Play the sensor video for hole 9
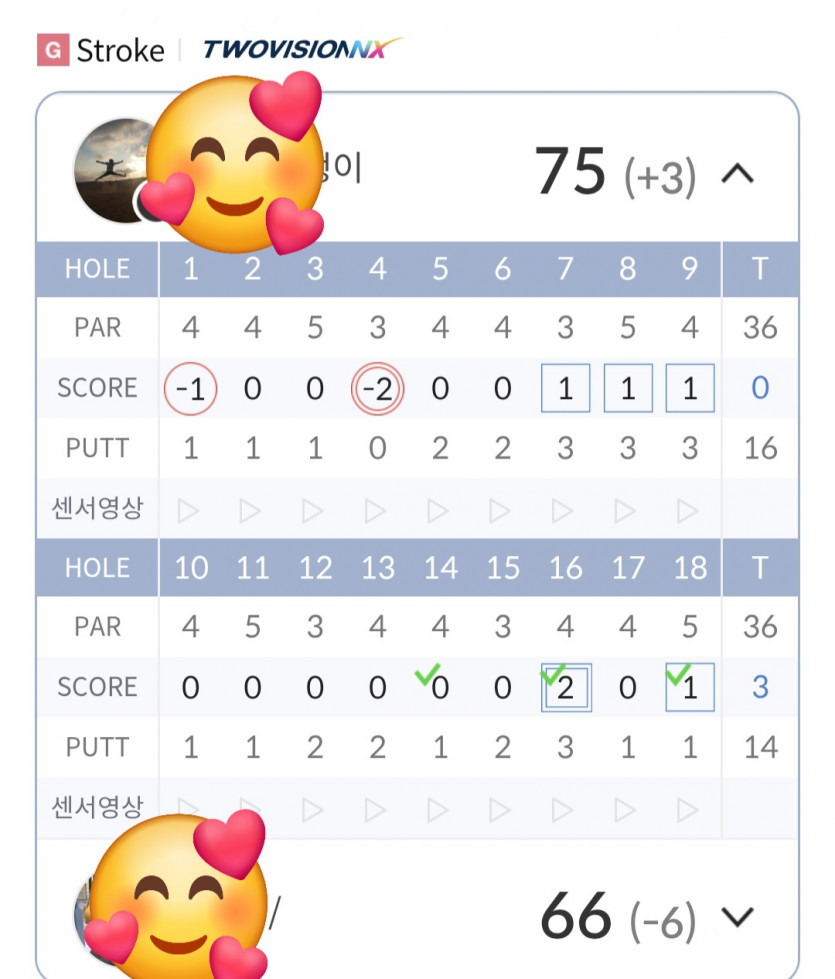835x979 pixels. click(688, 511)
